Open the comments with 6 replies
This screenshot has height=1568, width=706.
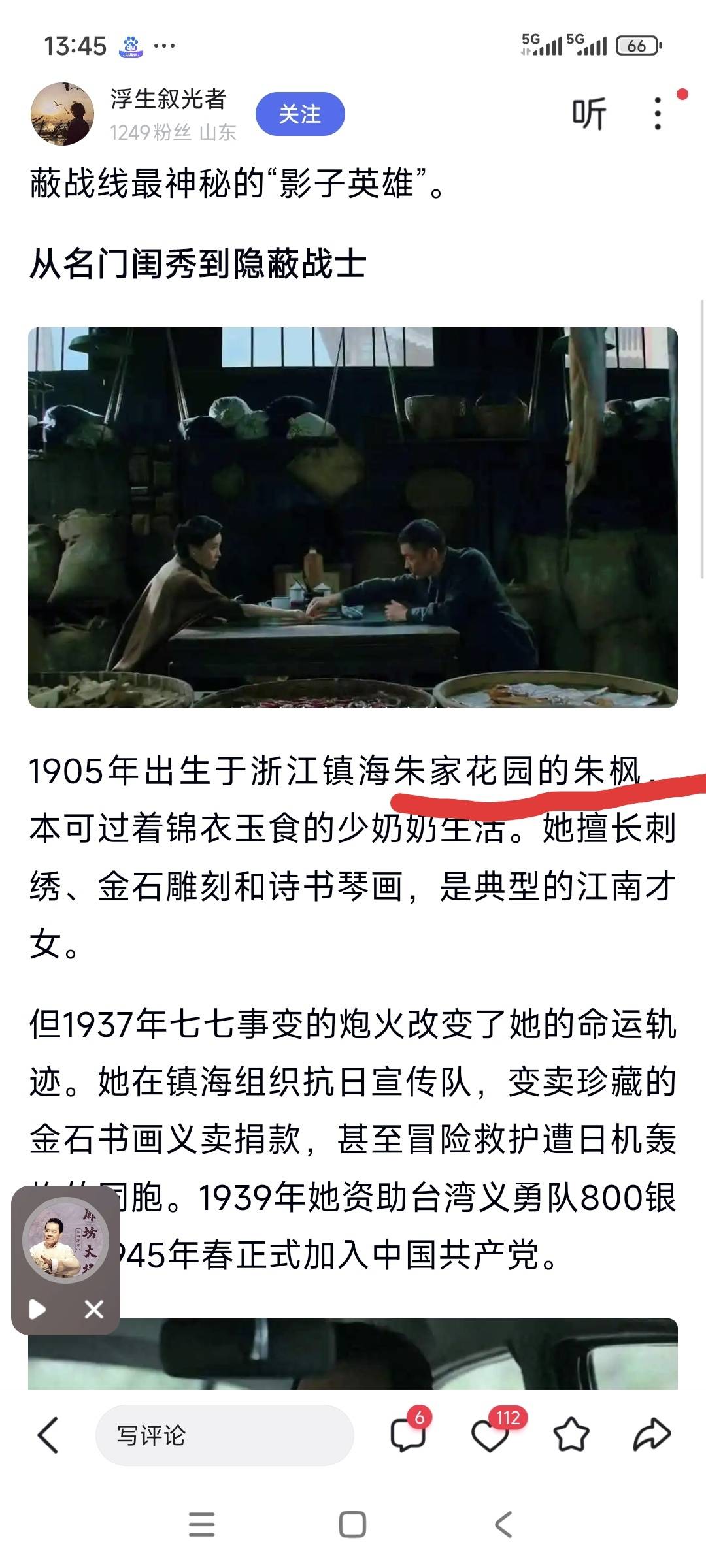click(x=408, y=1435)
